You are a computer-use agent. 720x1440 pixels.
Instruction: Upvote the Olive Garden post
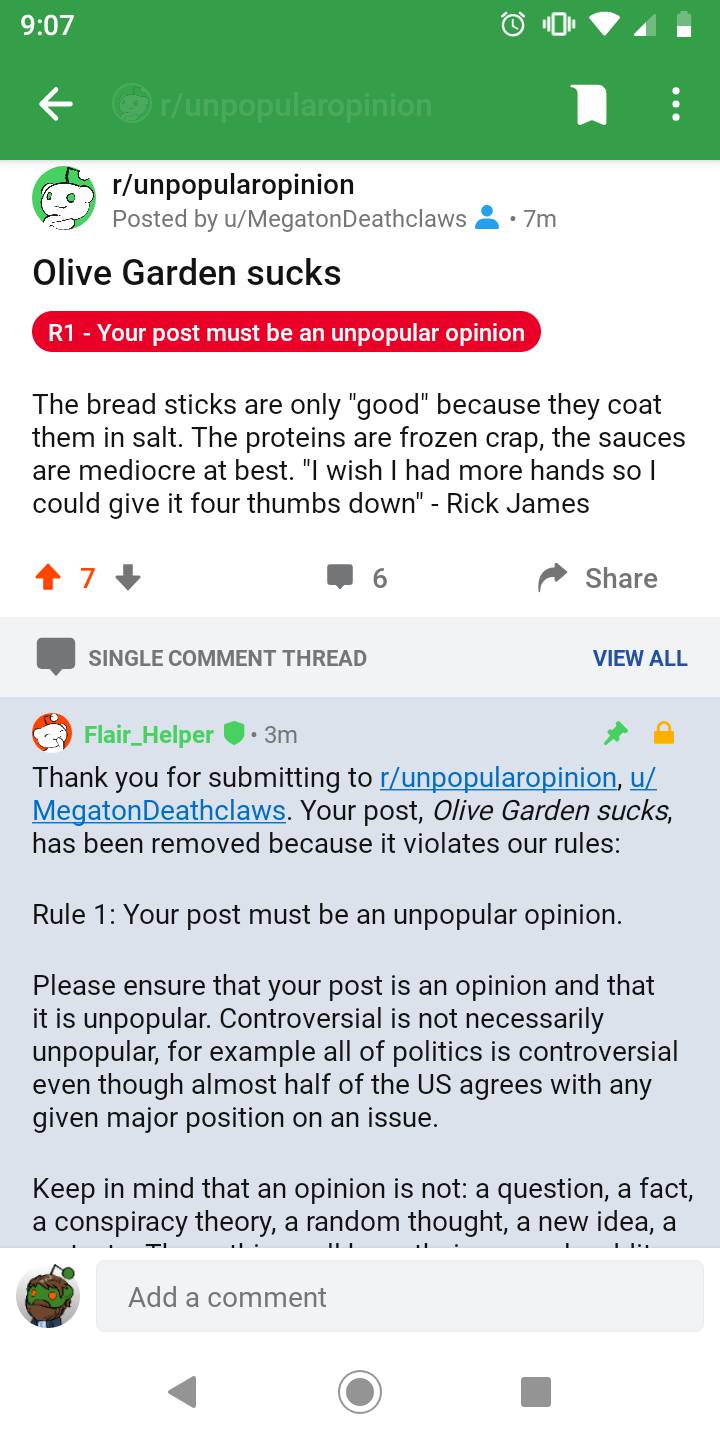click(x=47, y=578)
